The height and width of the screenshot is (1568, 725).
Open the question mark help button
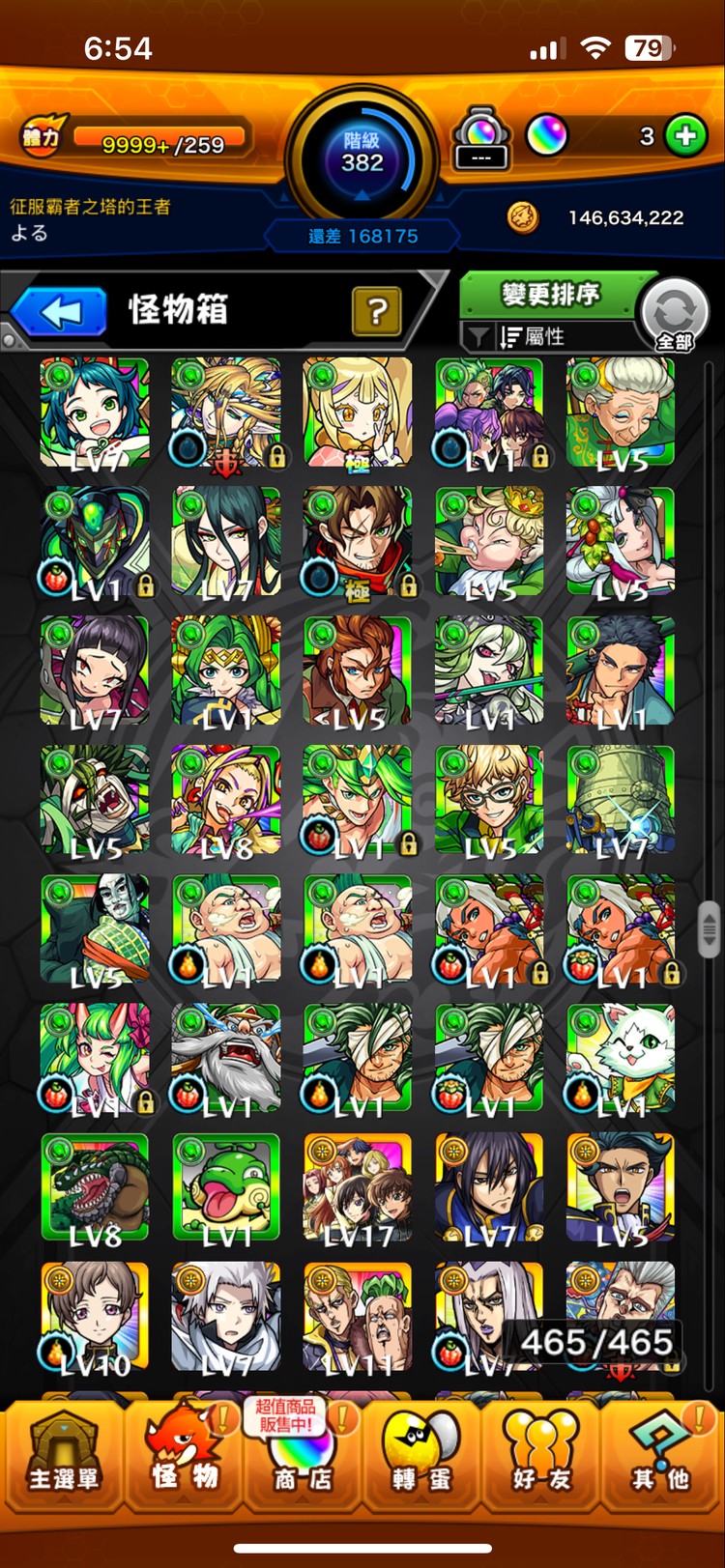click(x=377, y=311)
